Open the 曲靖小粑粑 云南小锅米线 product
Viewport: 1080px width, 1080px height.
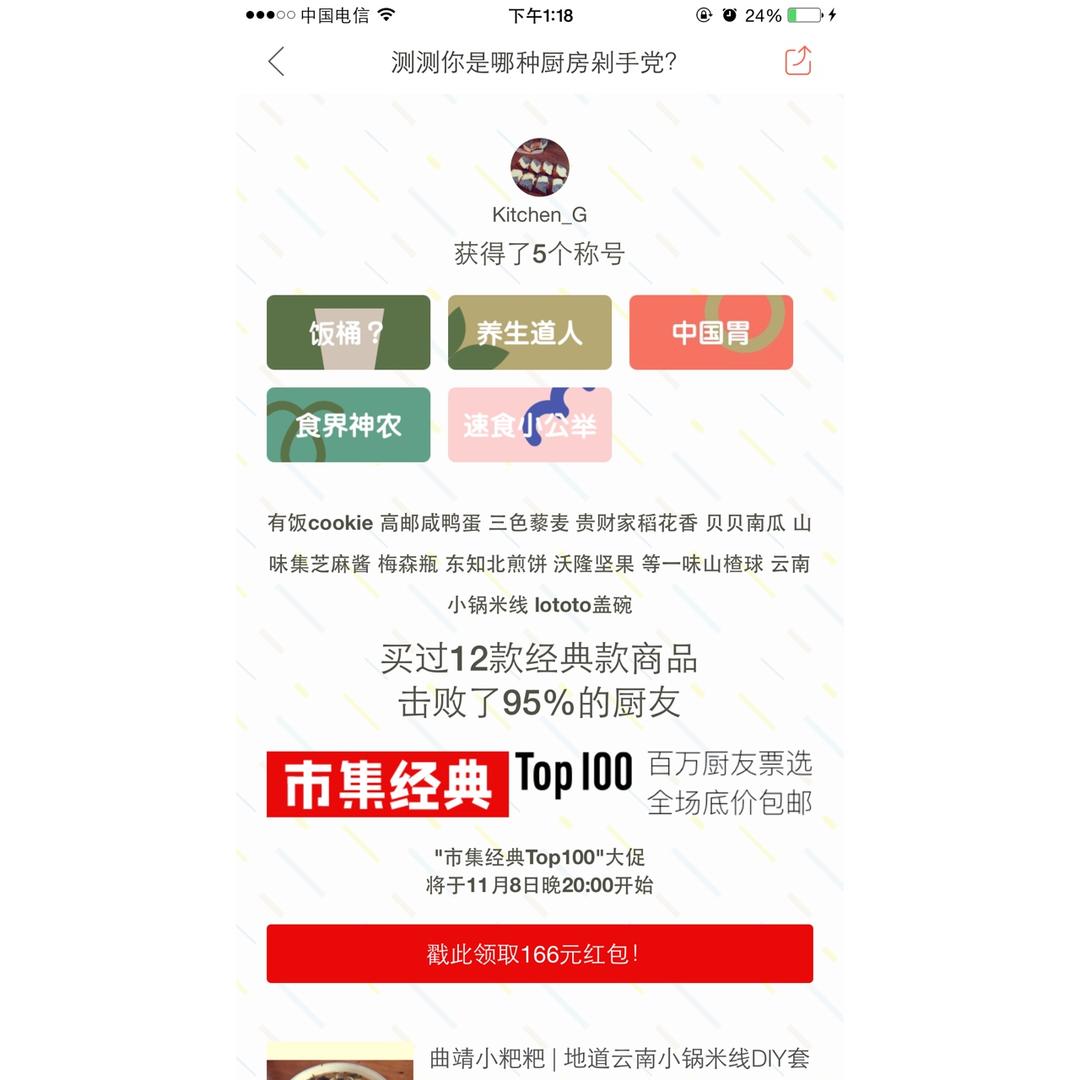[618, 1059]
